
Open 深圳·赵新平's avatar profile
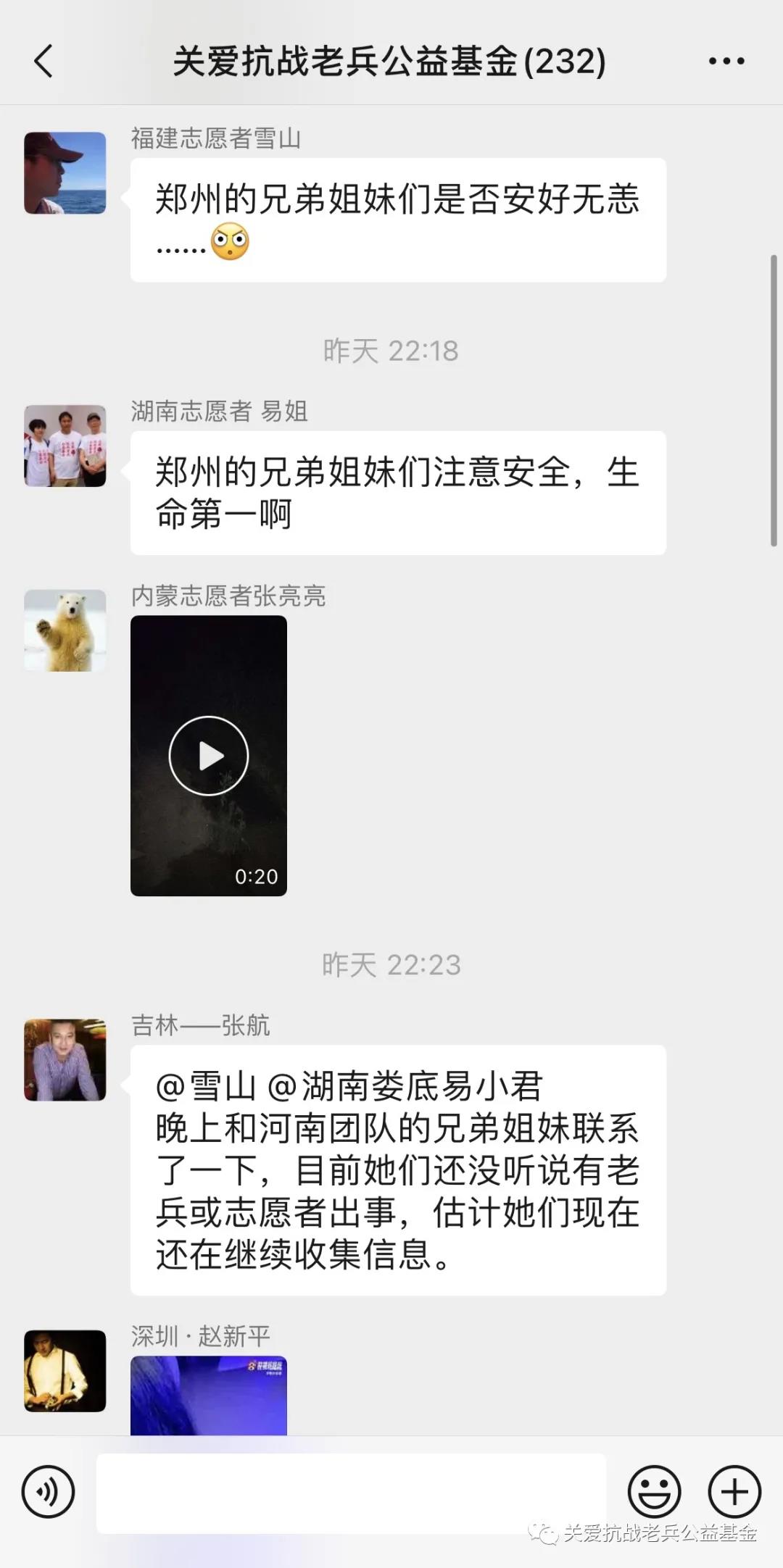pyautogui.click(x=65, y=1371)
